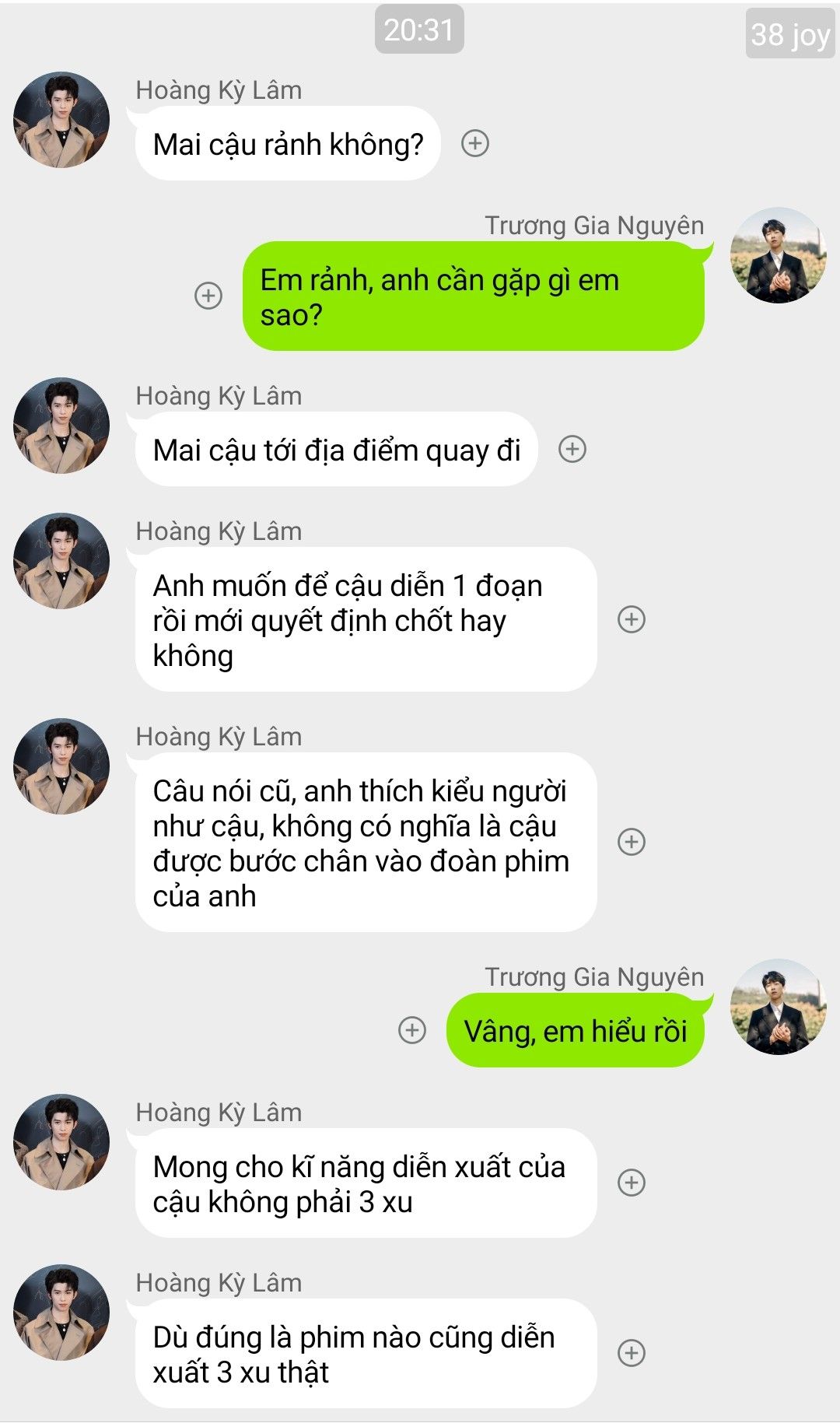The width and height of the screenshot is (840, 1423).
Task: Tap the plus next to "Câu nói cũ, anh thích kiểu người"
Action: pos(632,842)
